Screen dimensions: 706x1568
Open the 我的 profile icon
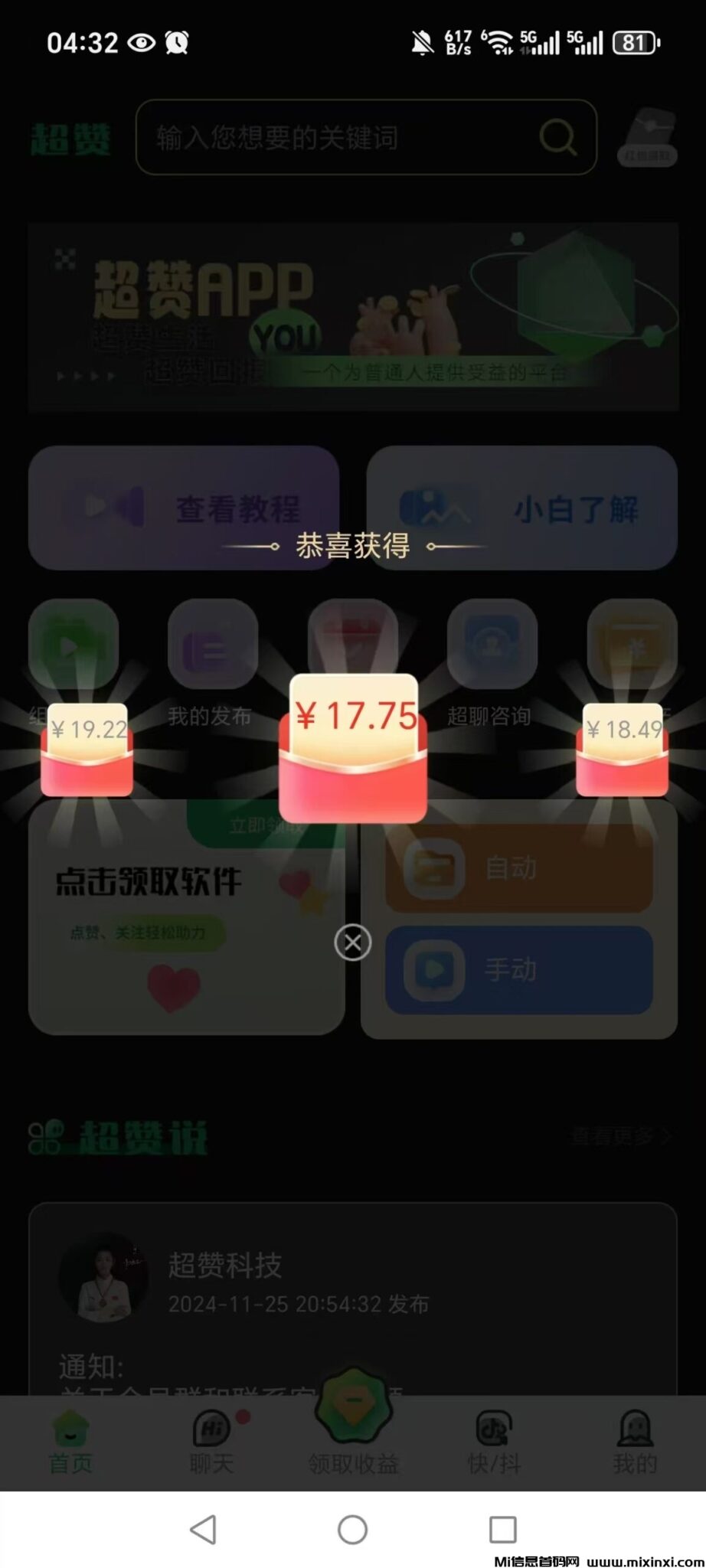(x=633, y=1436)
